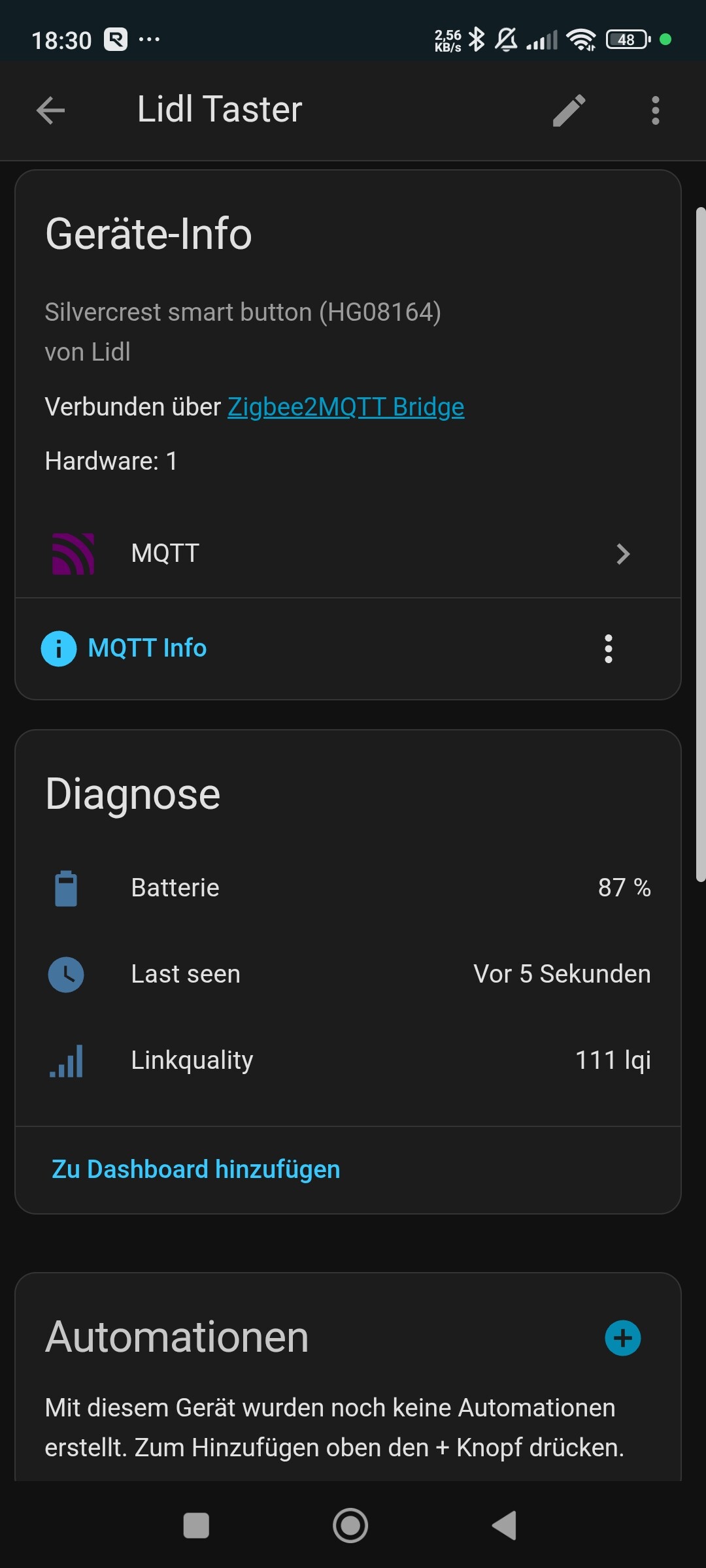Open the menu next to MQTT Info

[608, 649]
